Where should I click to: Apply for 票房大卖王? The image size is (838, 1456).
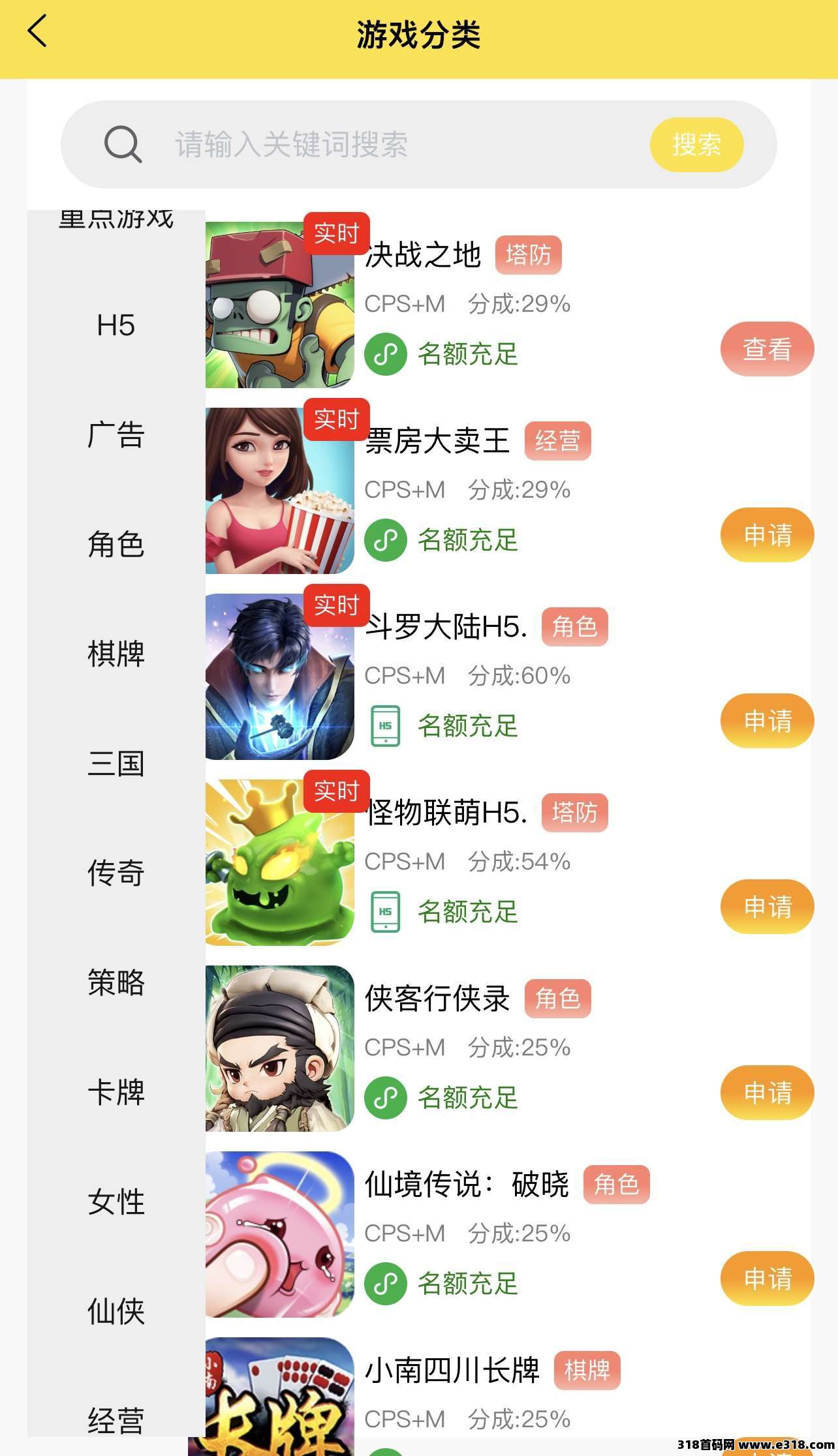pos(767,535)
